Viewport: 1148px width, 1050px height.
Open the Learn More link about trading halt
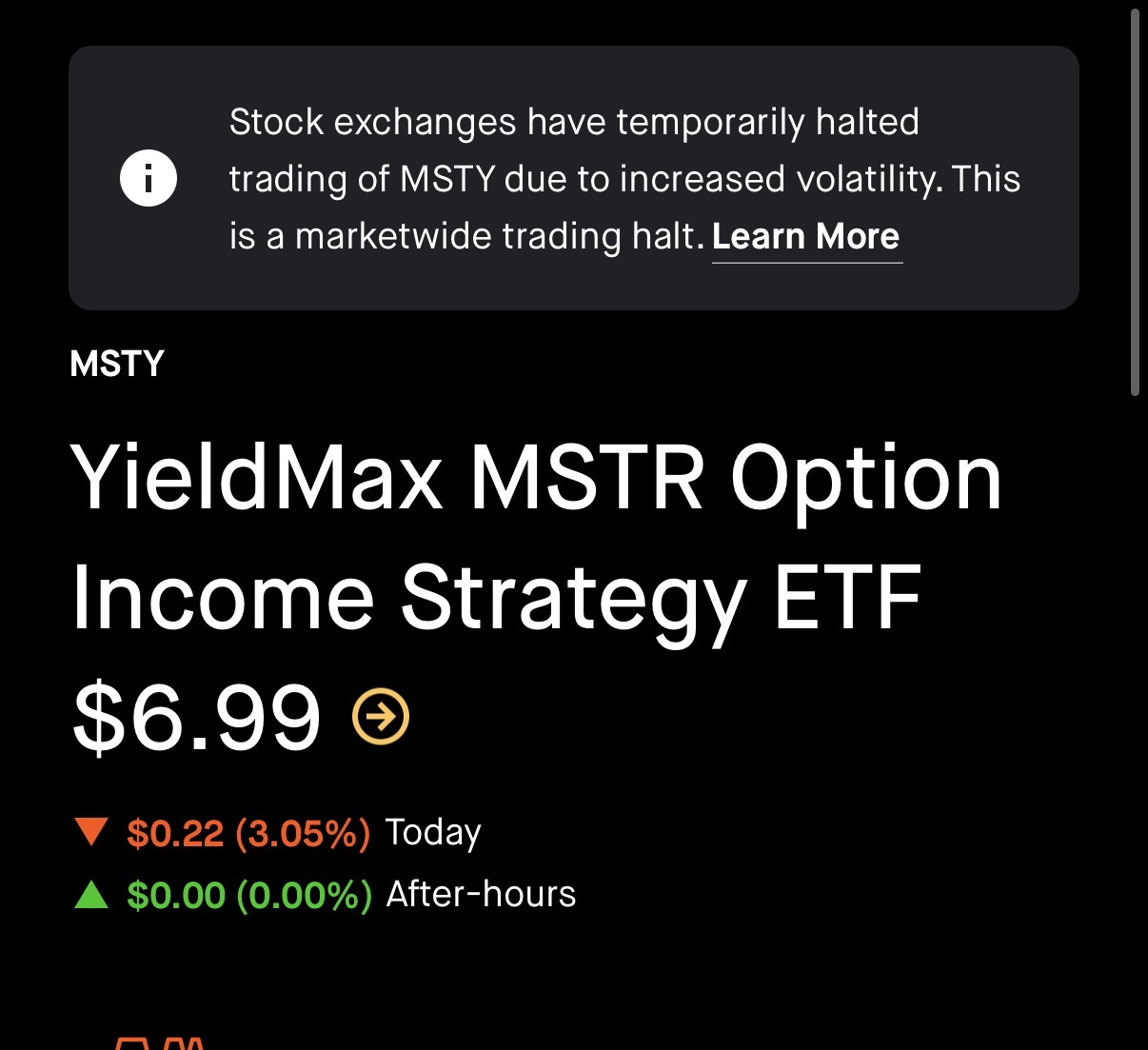pyautogui.click(x=805, y=237)
